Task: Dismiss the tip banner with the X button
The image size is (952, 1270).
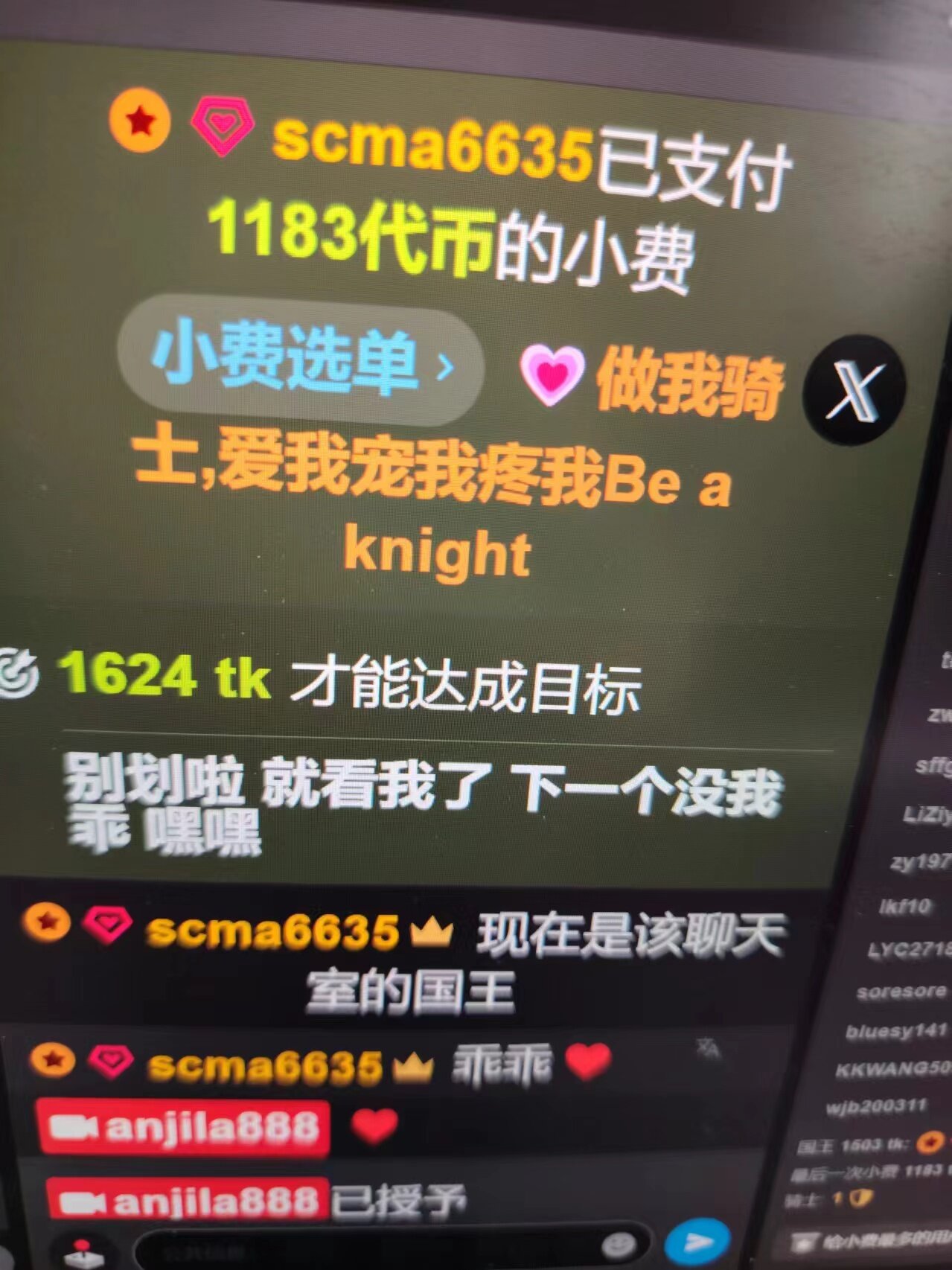Action: point(854,390)
